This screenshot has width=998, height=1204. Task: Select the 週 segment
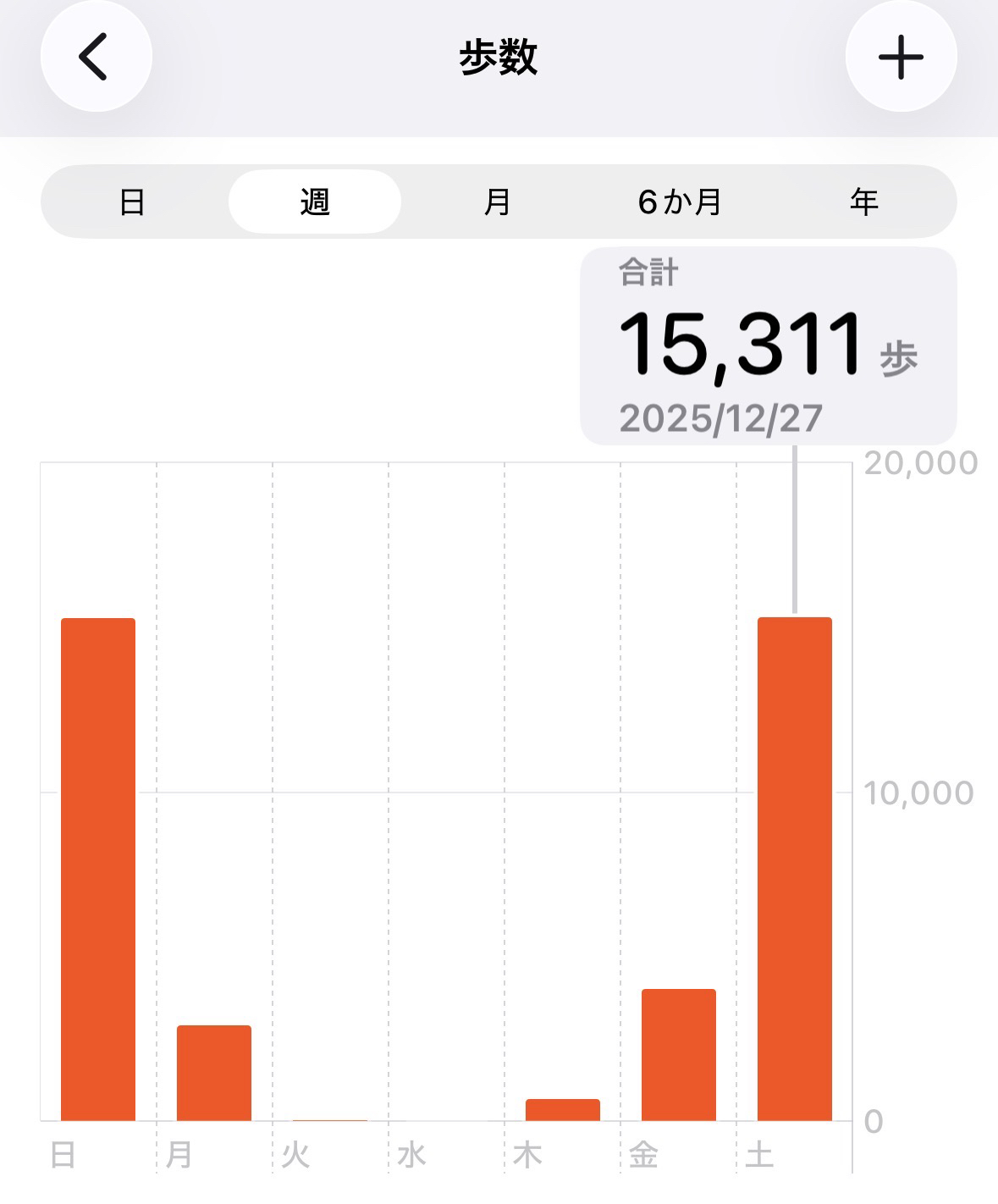tap(315, 202)
